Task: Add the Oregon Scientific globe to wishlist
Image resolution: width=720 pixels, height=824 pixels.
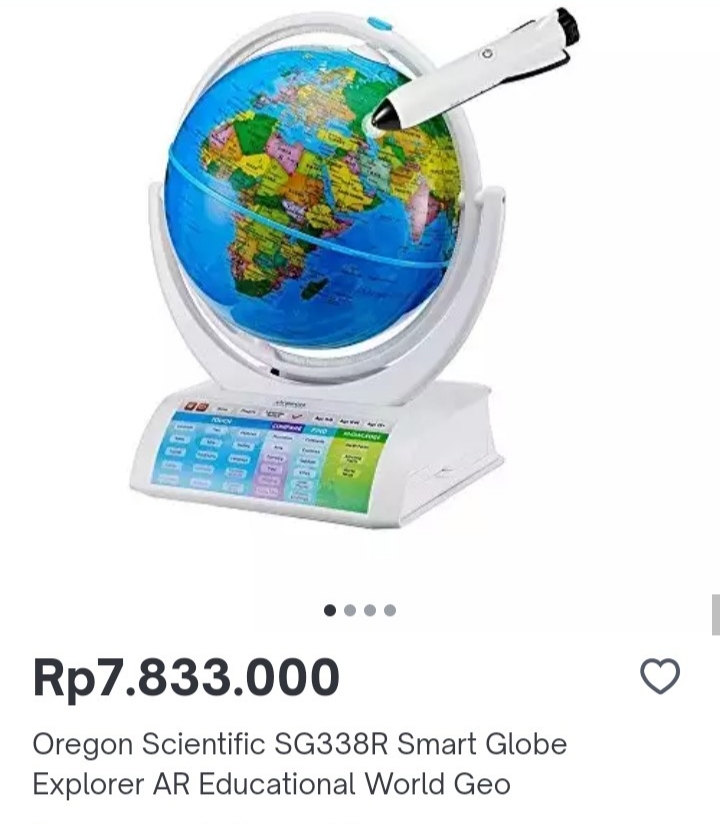Action: click(x=660, y=677)
